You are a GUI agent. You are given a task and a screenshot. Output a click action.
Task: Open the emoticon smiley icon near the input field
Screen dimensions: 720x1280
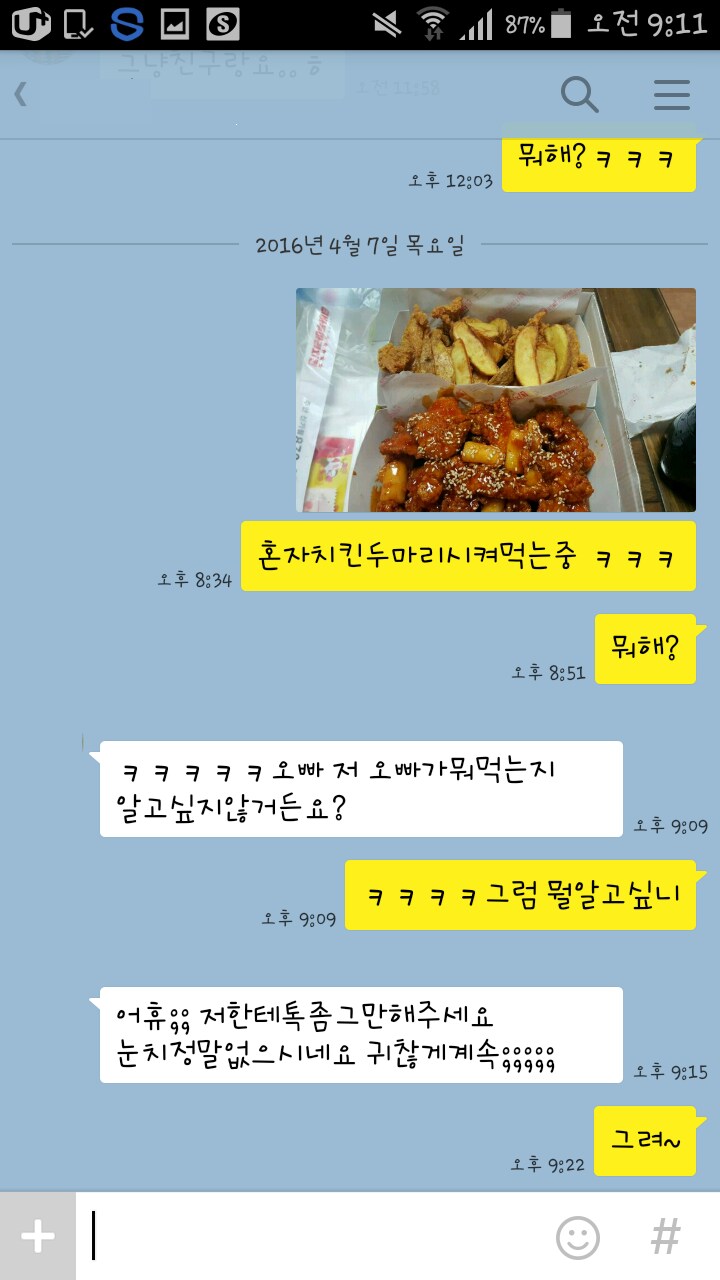[x=580, y=1236]
